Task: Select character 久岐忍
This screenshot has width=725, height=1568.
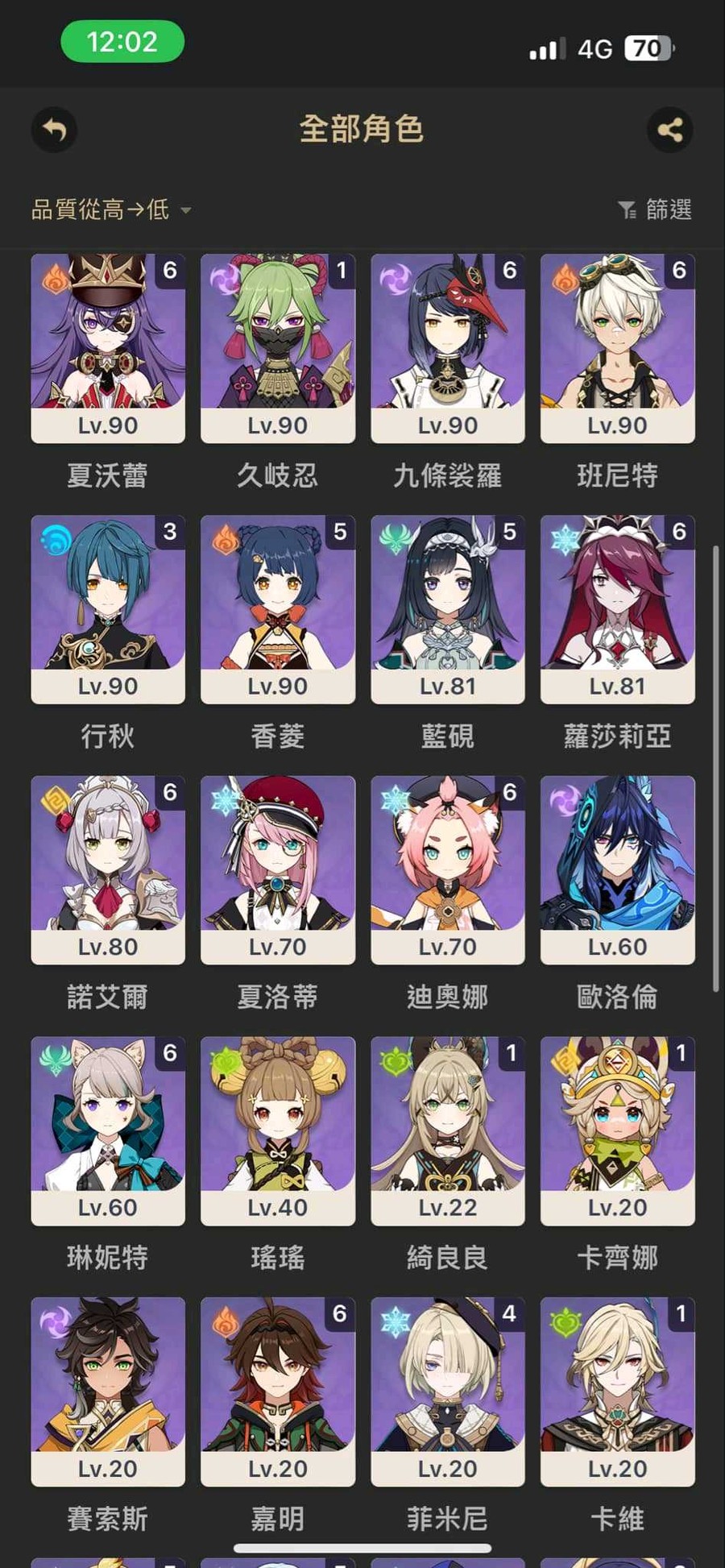Action: 278,348
